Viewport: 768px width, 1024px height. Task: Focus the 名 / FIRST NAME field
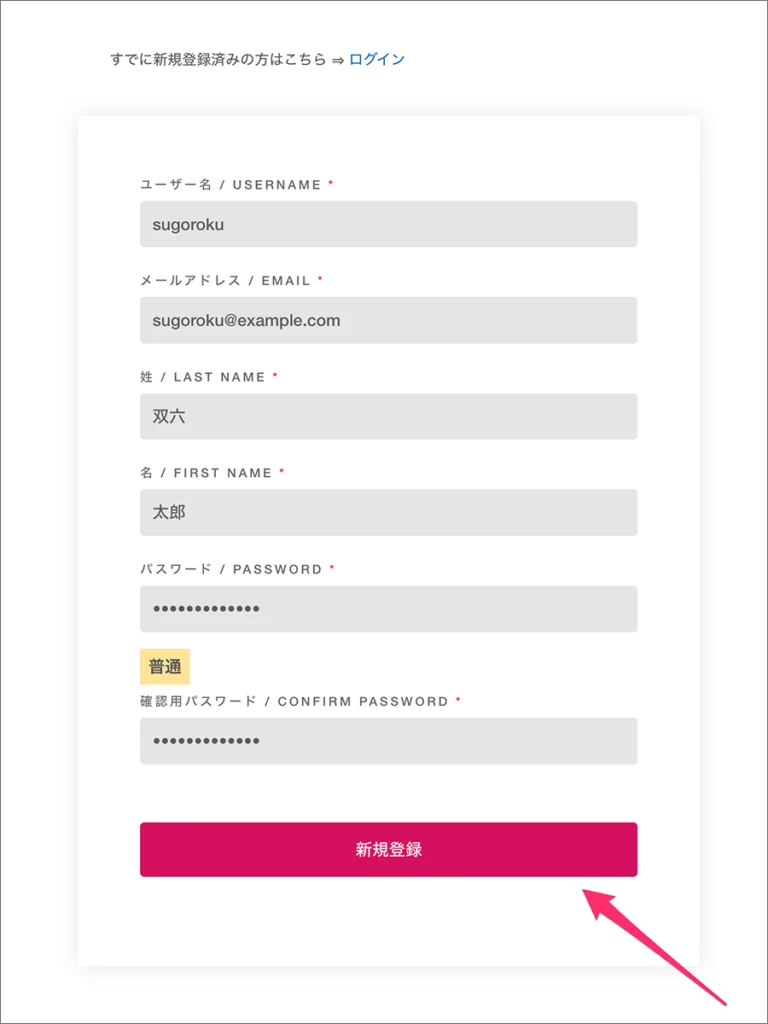[388, 512]
